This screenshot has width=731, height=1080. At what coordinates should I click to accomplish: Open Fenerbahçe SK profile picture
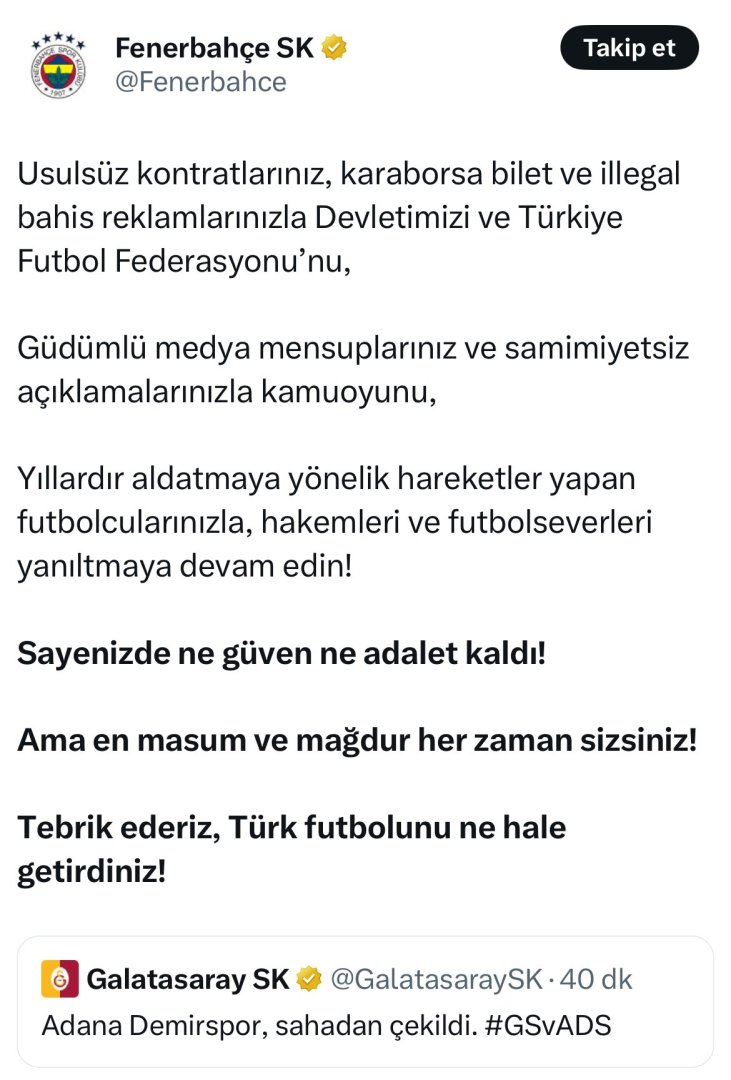tap(57, 64)
